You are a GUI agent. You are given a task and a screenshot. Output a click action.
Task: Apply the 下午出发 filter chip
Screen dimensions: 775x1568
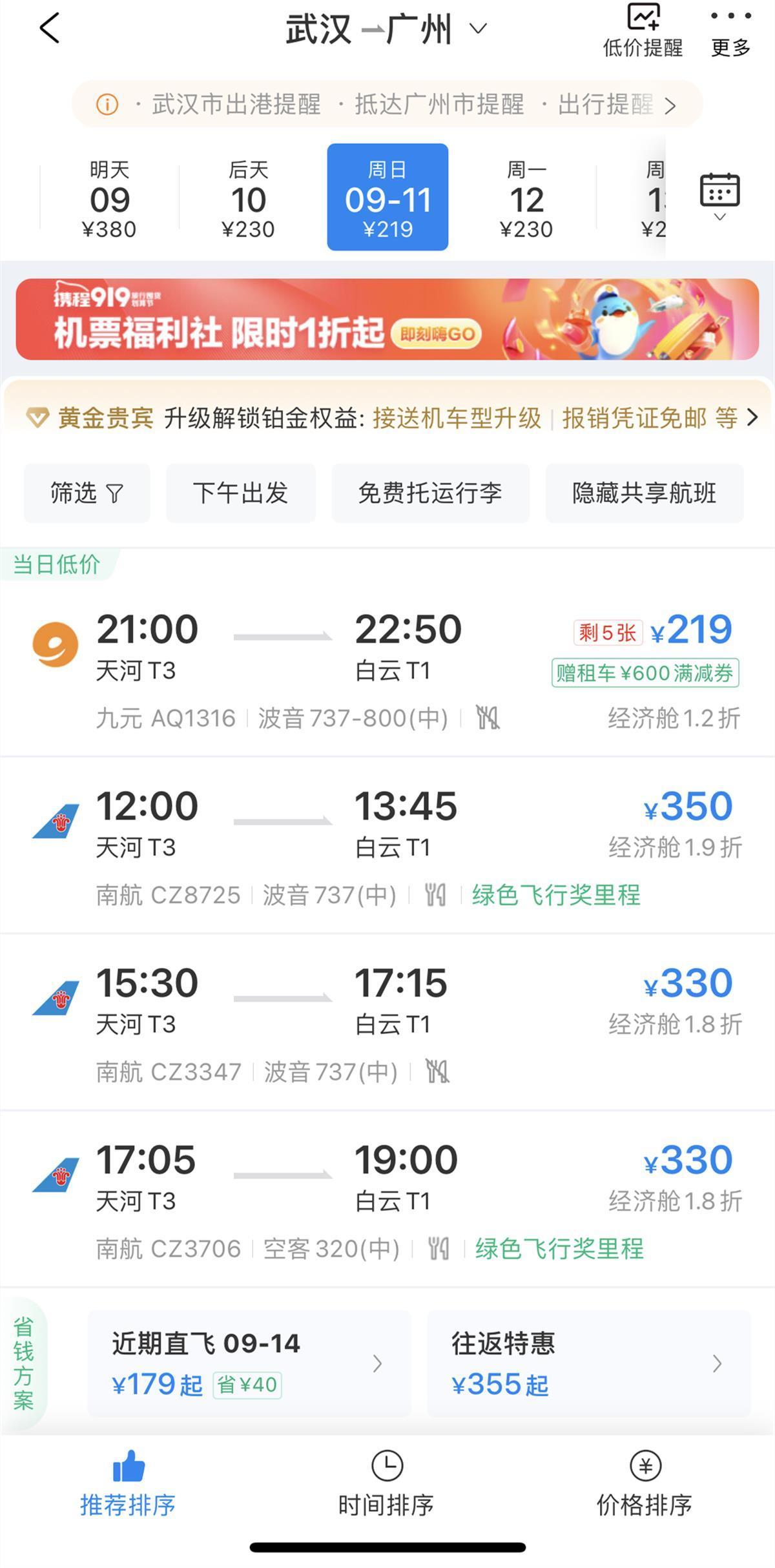[x=240, y=493]
